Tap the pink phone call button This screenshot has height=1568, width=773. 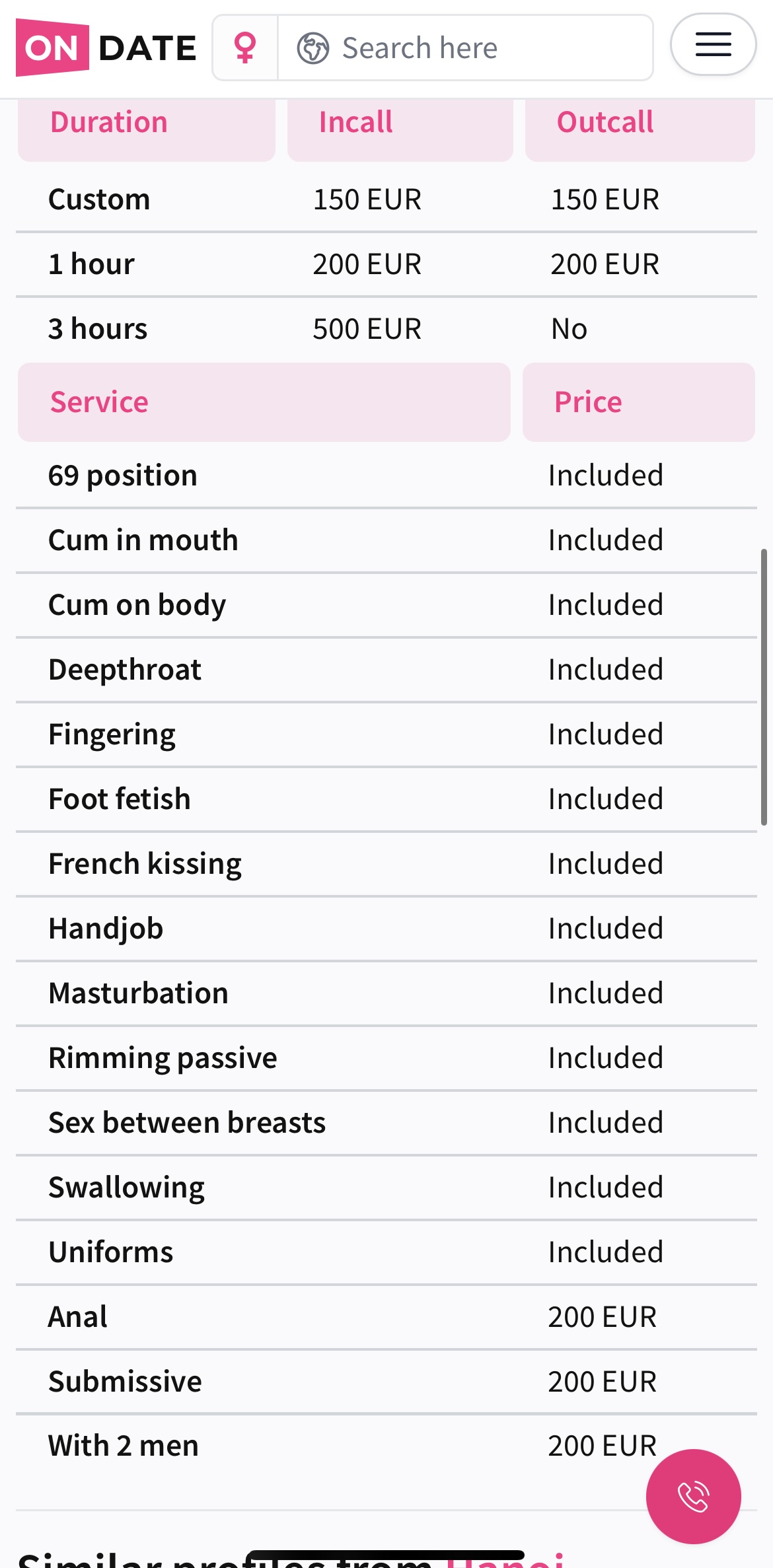coord(693,1496)
